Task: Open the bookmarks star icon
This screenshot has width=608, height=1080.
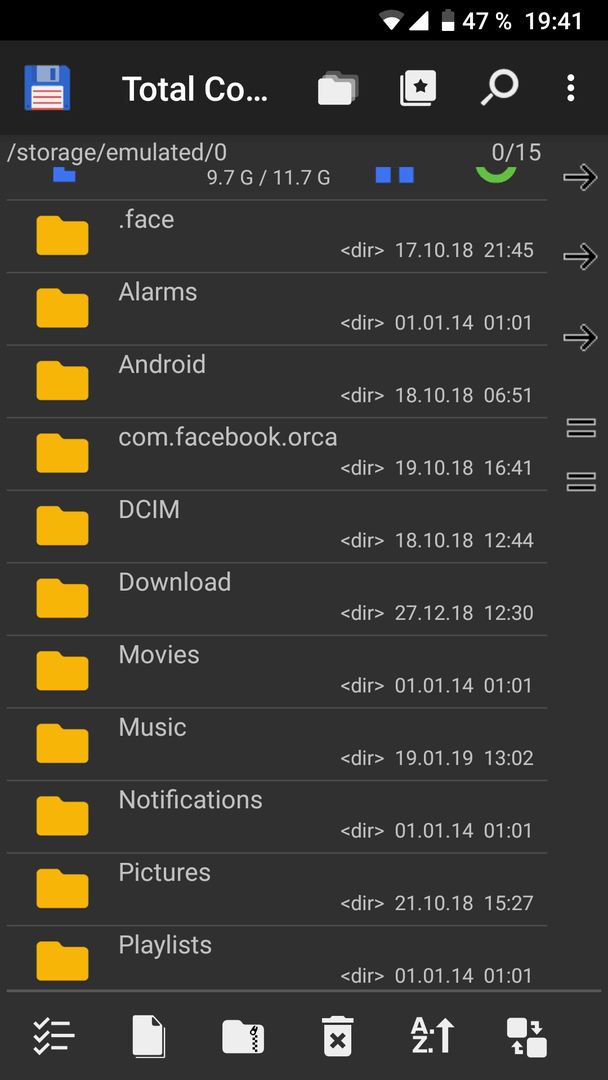Action: (418, 88)
